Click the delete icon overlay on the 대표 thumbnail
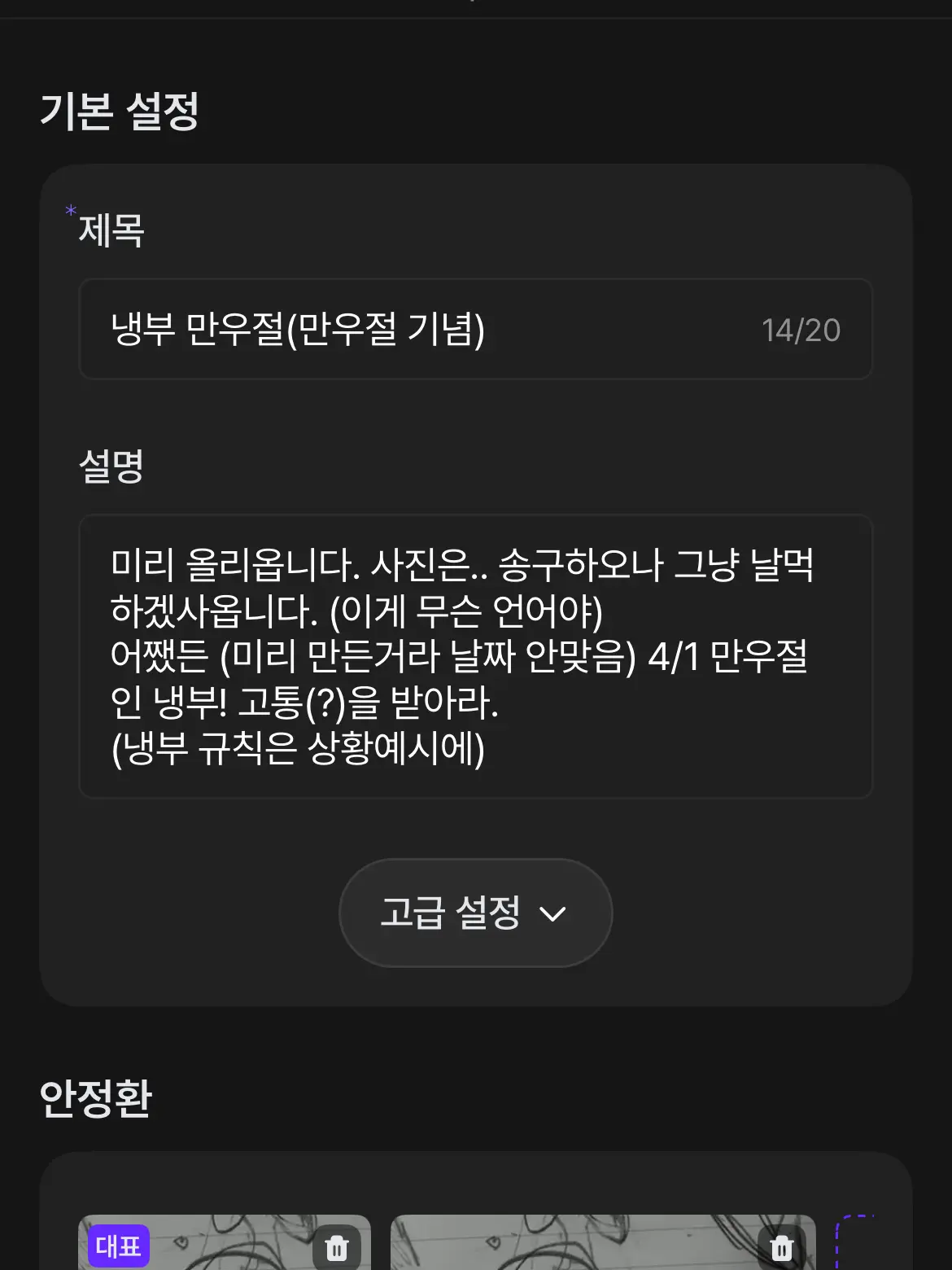This screenshot has height=1270, width=952. pyautogui.click(x=338, y=1245)
